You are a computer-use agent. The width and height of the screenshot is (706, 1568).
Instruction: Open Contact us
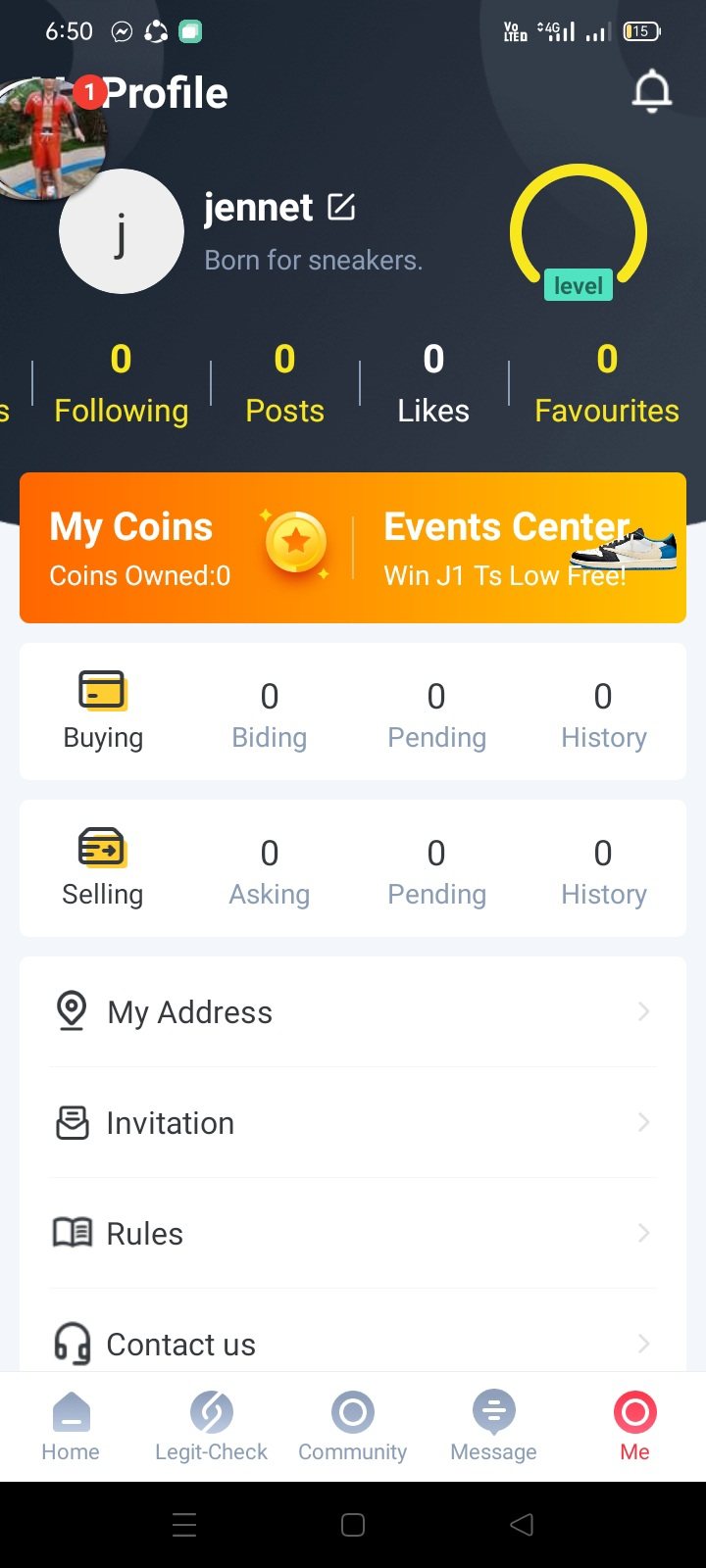[353, 1344]
